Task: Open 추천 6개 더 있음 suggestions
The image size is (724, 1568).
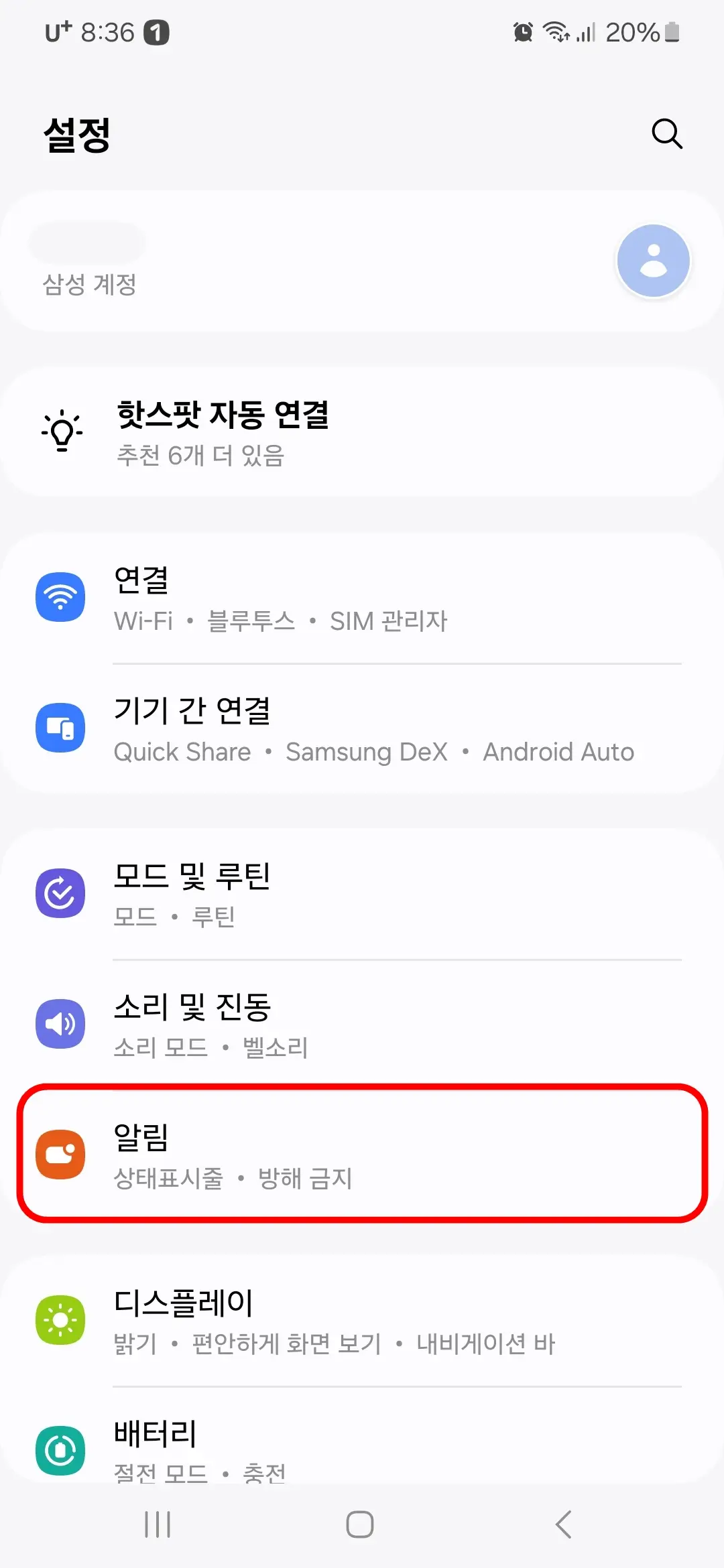Action: point(198,456)
